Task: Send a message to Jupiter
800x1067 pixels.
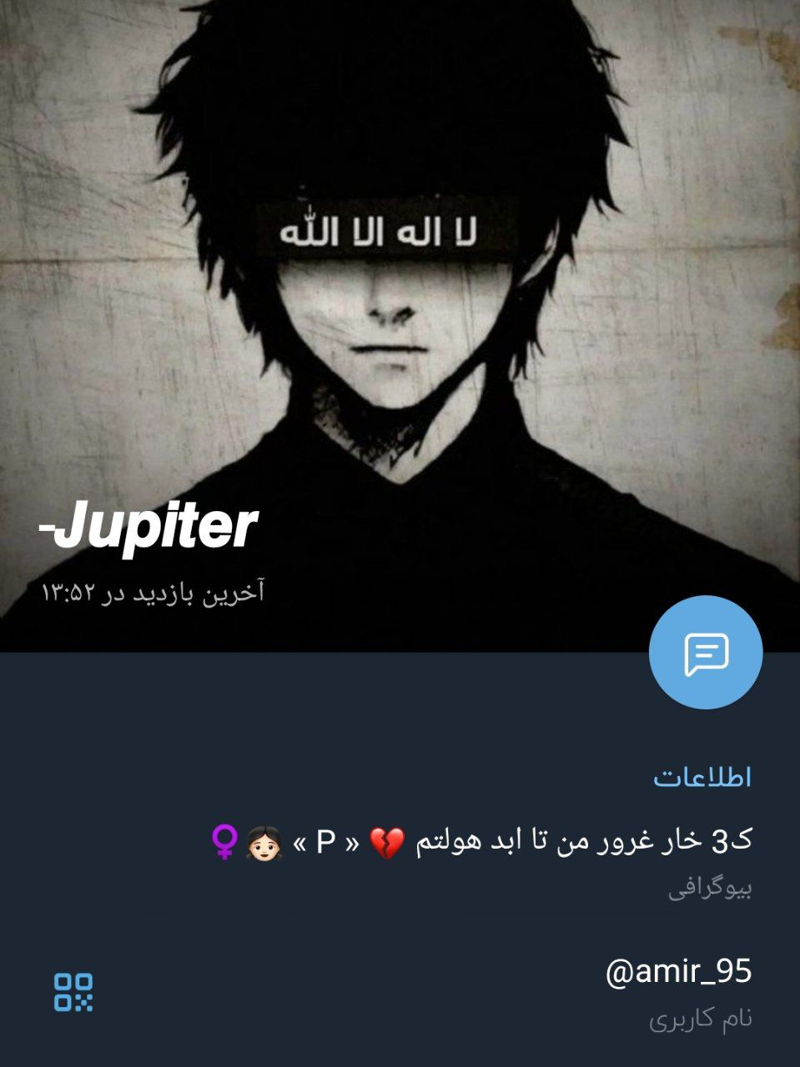Action: [x=705, y=653]
